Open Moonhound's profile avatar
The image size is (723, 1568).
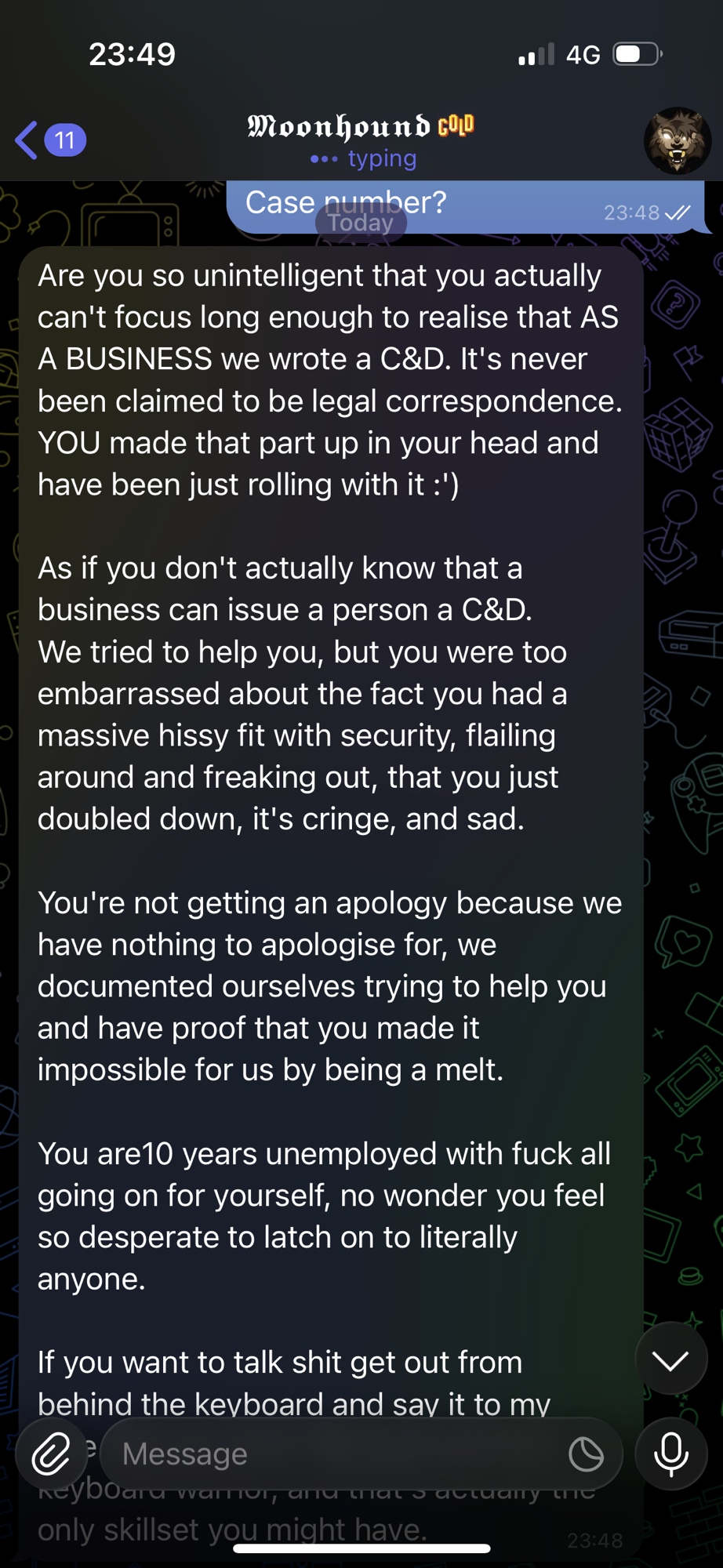click(x=678, y=140)
